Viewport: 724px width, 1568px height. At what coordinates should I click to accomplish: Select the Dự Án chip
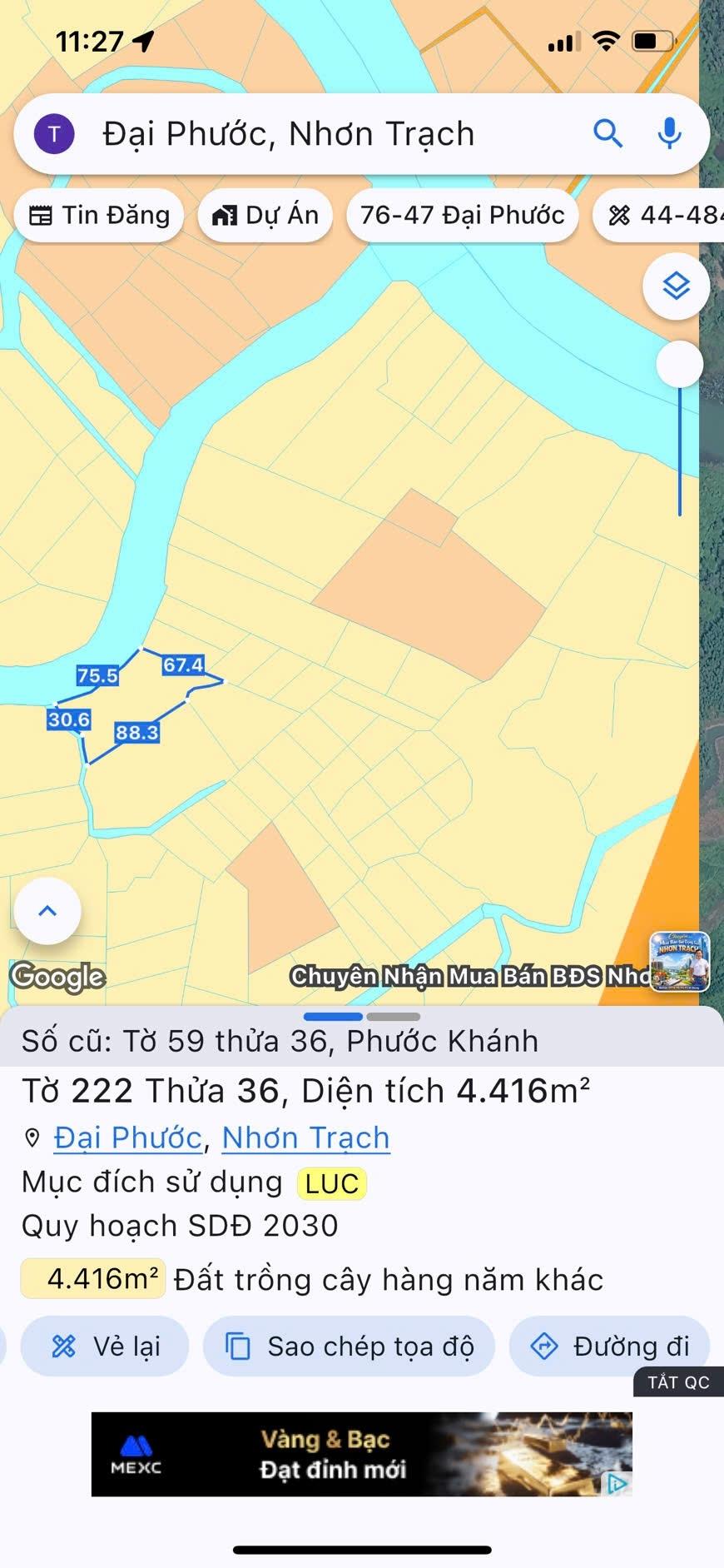265,216
